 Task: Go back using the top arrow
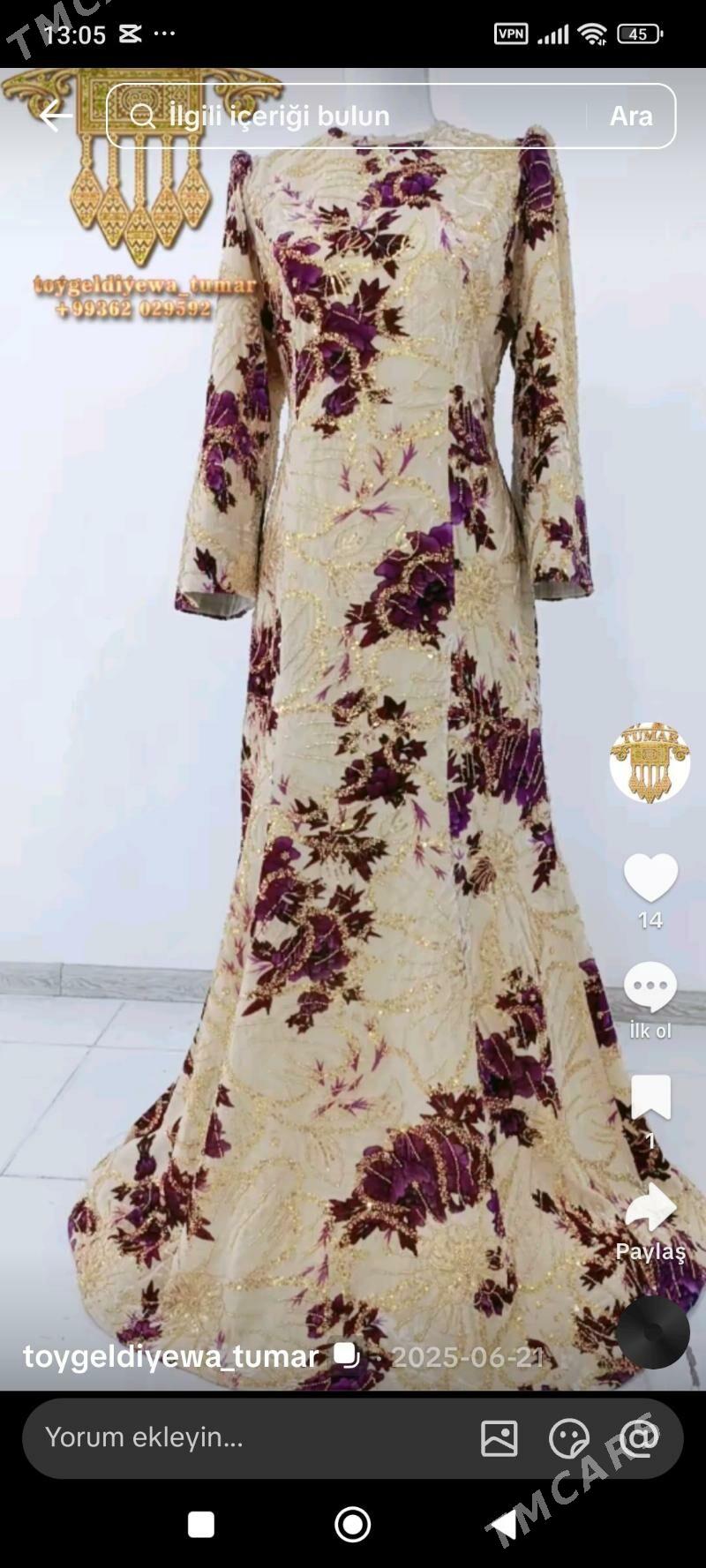(55, 116)
